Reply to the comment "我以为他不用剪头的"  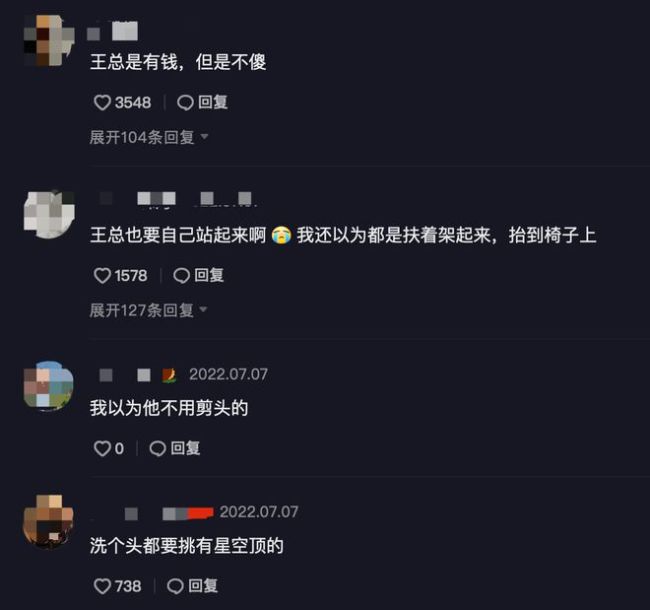click(x=175, y=448)
